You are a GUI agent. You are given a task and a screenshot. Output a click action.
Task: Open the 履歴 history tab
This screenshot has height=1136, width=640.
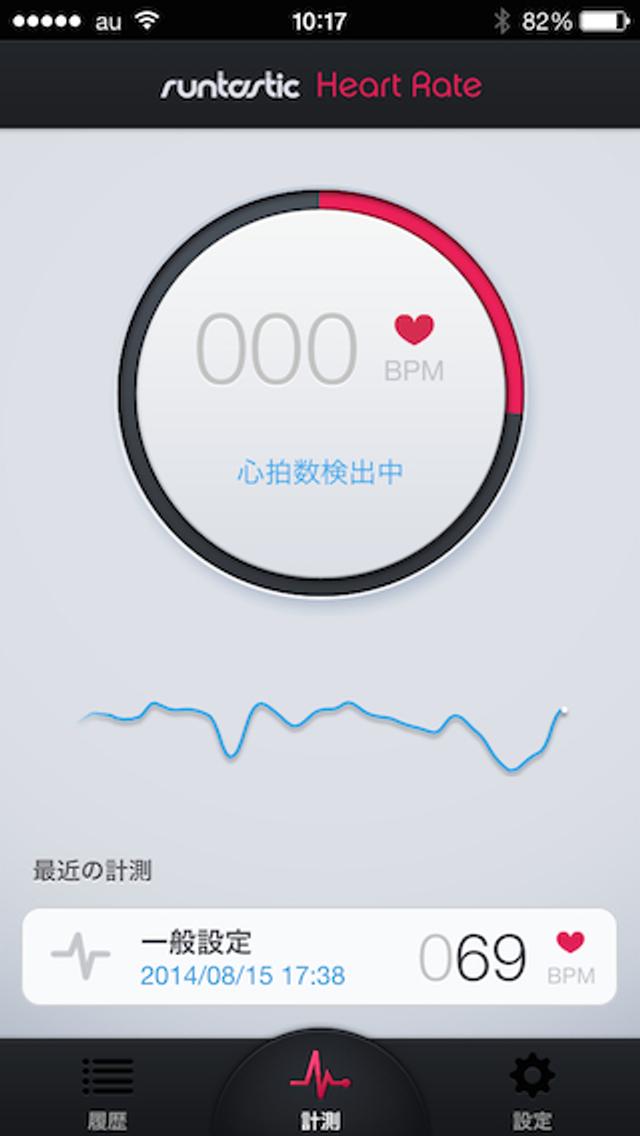click(x=106, y=1090)
